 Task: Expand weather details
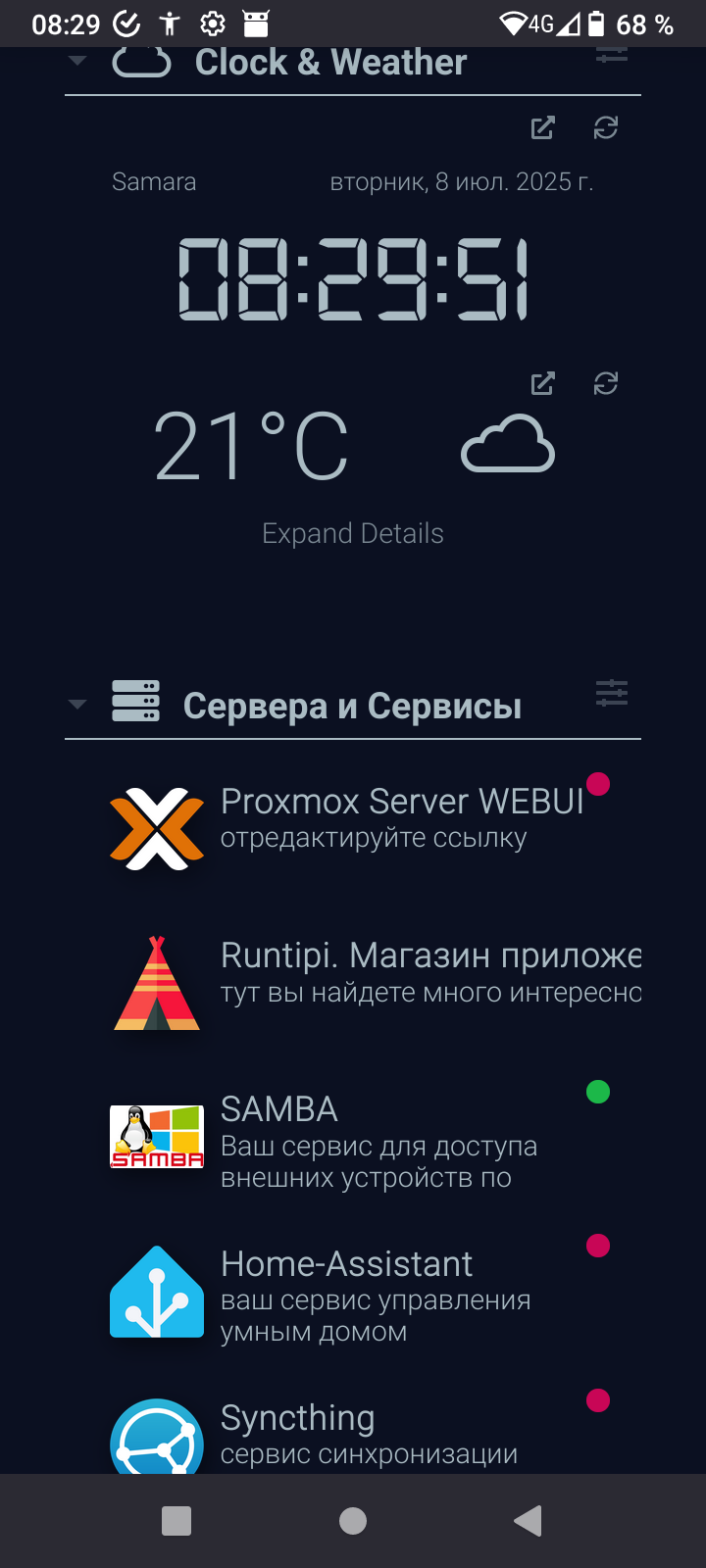tap(353, 533)
